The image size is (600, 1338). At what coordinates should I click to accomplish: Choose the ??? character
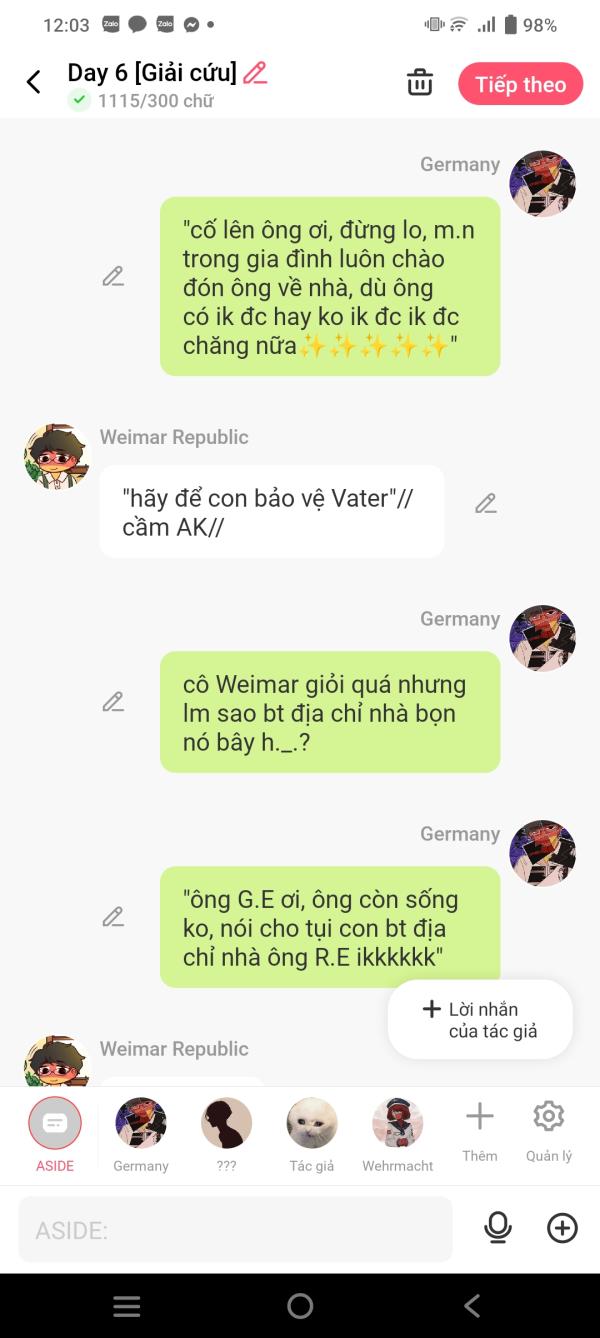click(226, 1135)
